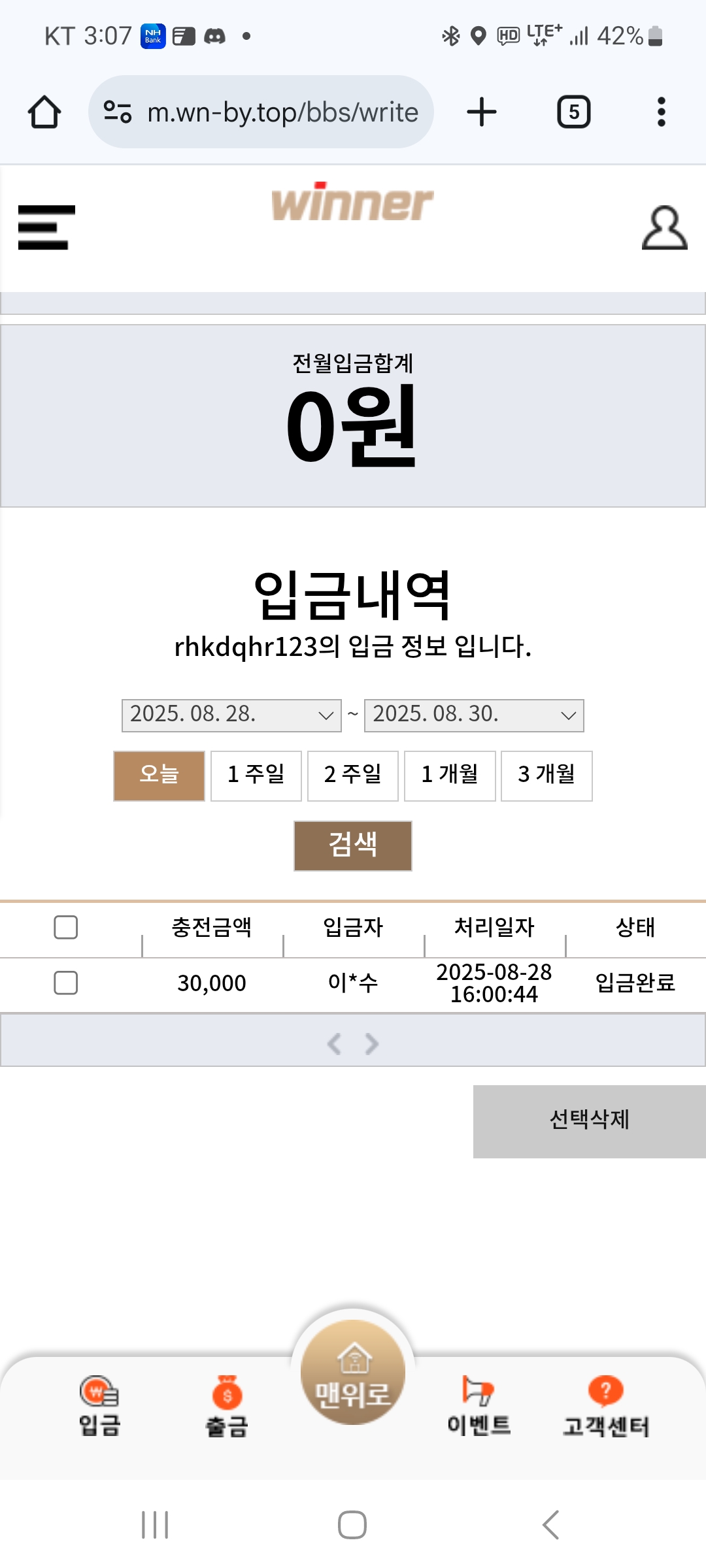
Task: Go to the next page arrow
Action: (372, 1043)
